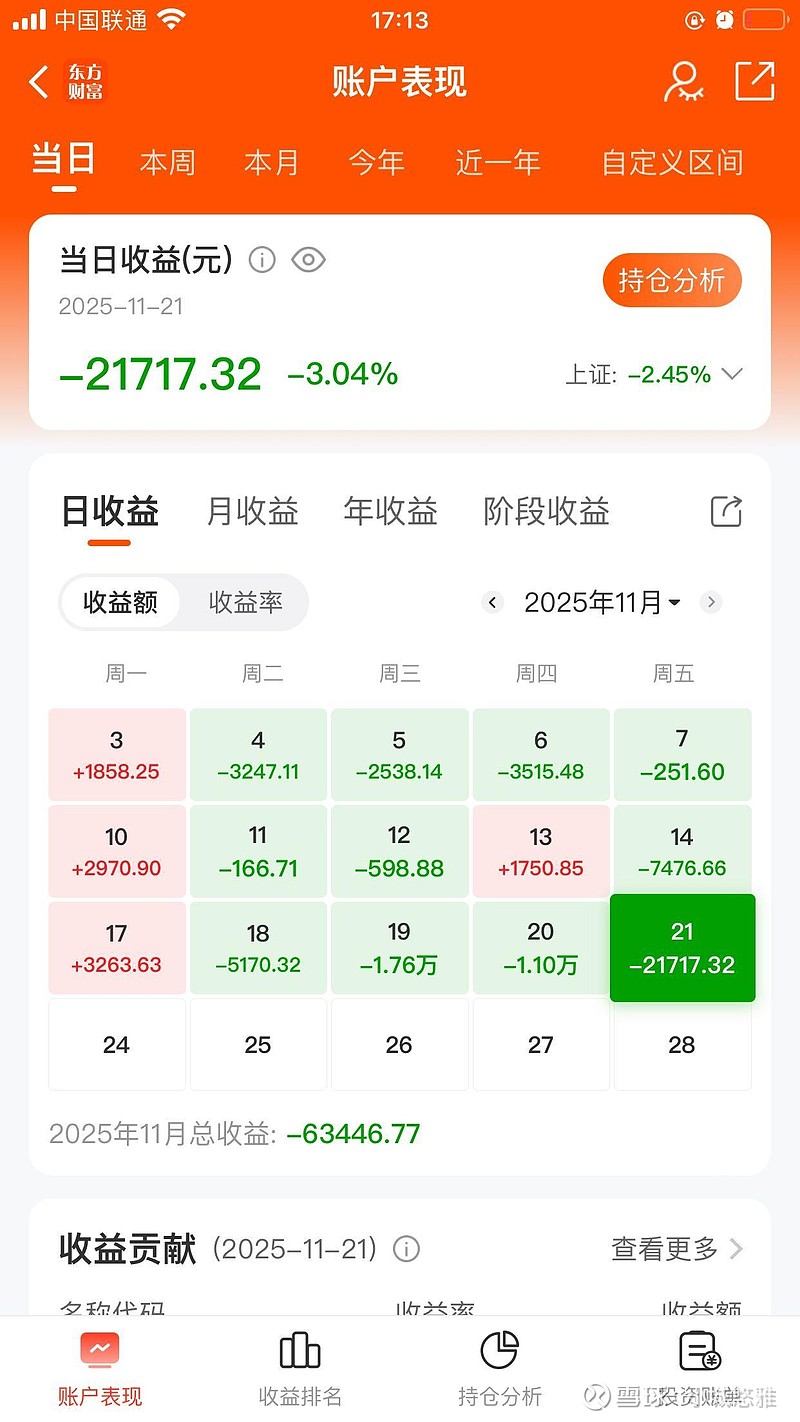The width and height of the screenshot is (800, 1422).
Task: Tap the info icon beside 当日收益(元)
Action: (x=262, y=260)
